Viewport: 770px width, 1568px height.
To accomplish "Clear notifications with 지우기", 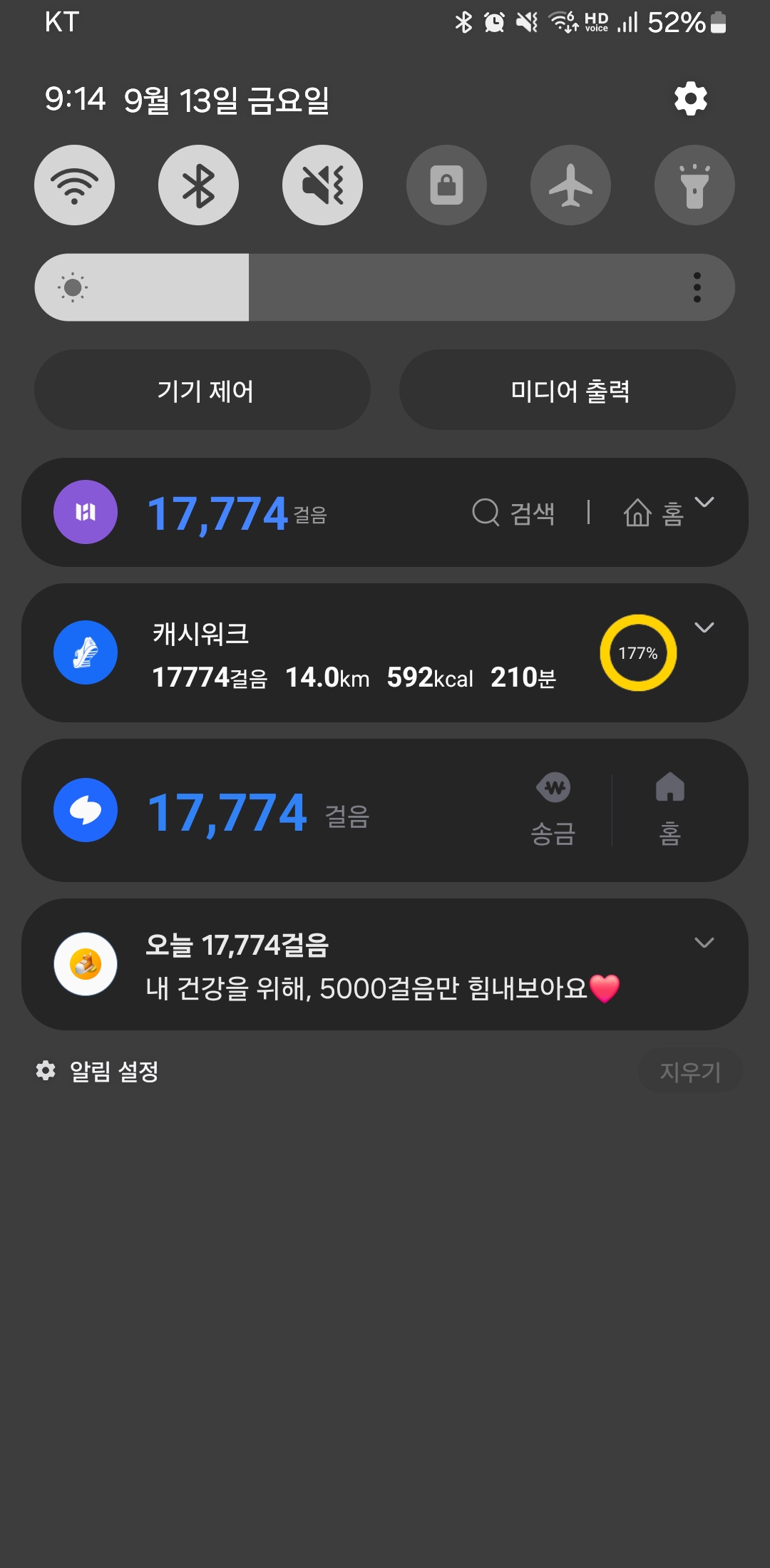I will pyautogui.click(x=690, y=1071).
